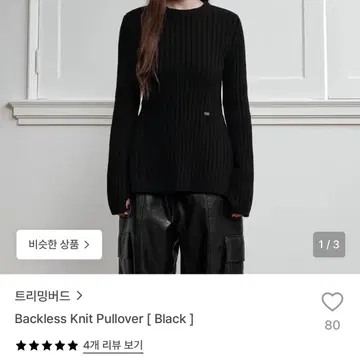Like the Backless Knit Pullover with heart
Screen dimensions: 360x360
(x=332, y=302)
